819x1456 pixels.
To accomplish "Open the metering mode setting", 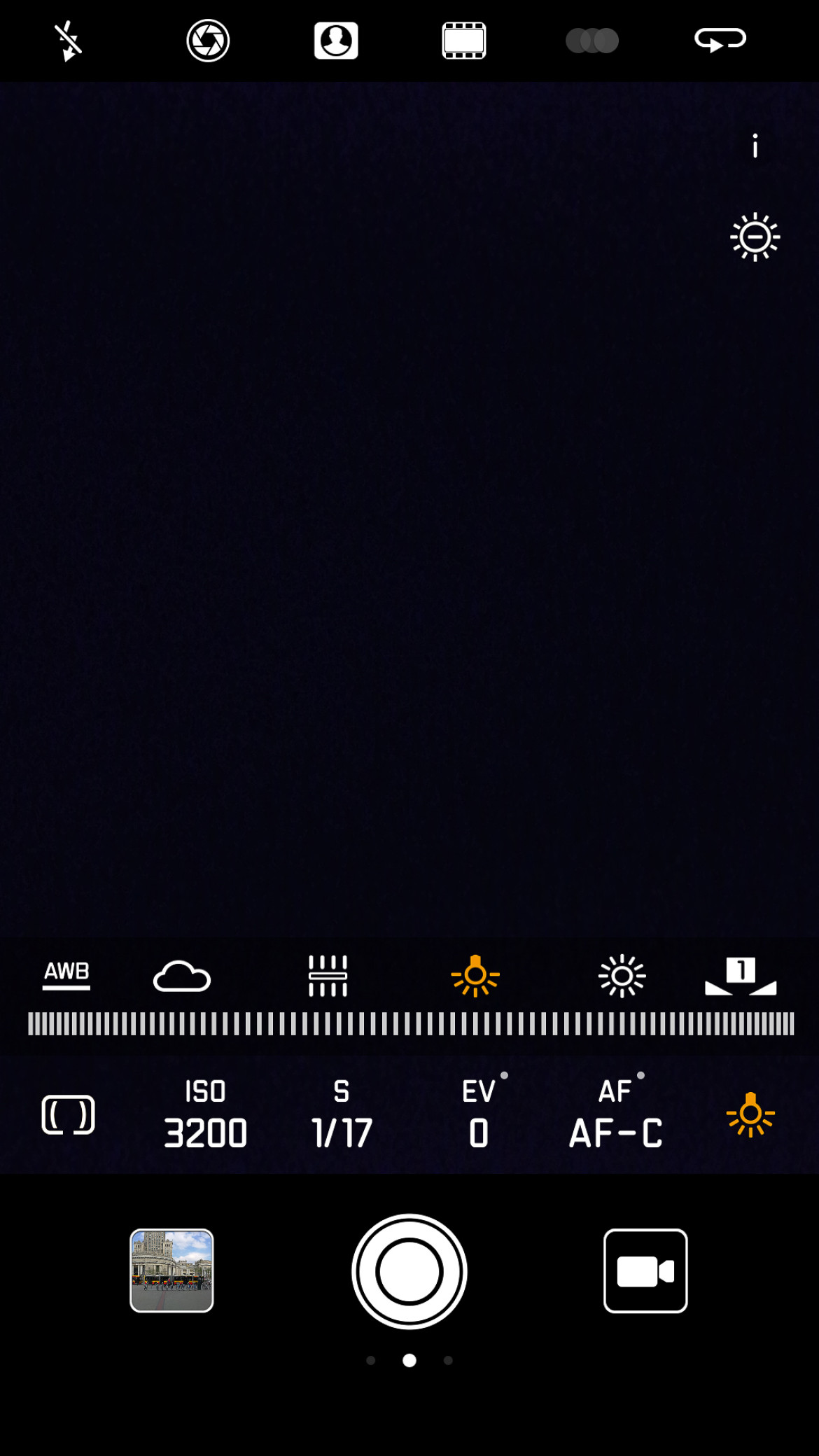I will click(68, 1114).
